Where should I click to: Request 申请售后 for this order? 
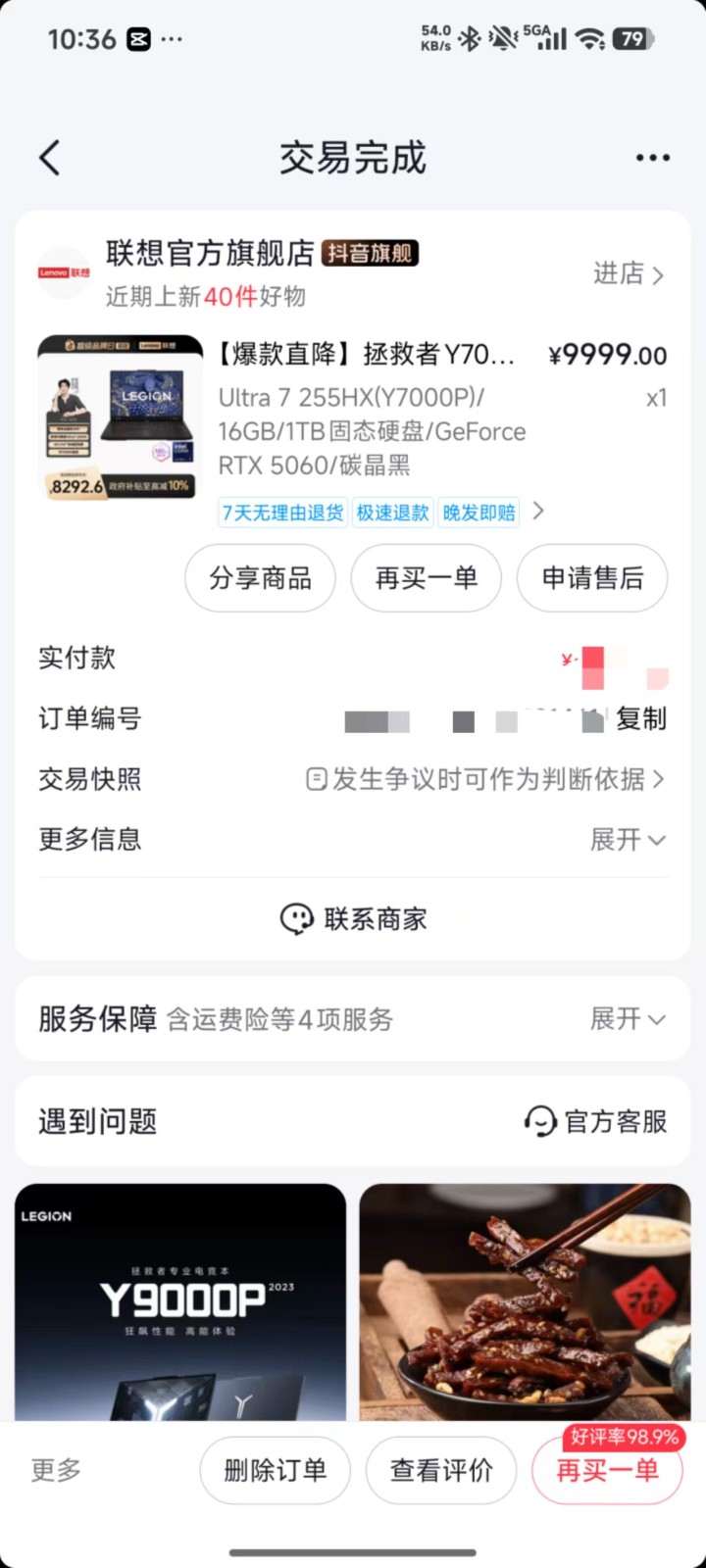[x=591, y=578]
